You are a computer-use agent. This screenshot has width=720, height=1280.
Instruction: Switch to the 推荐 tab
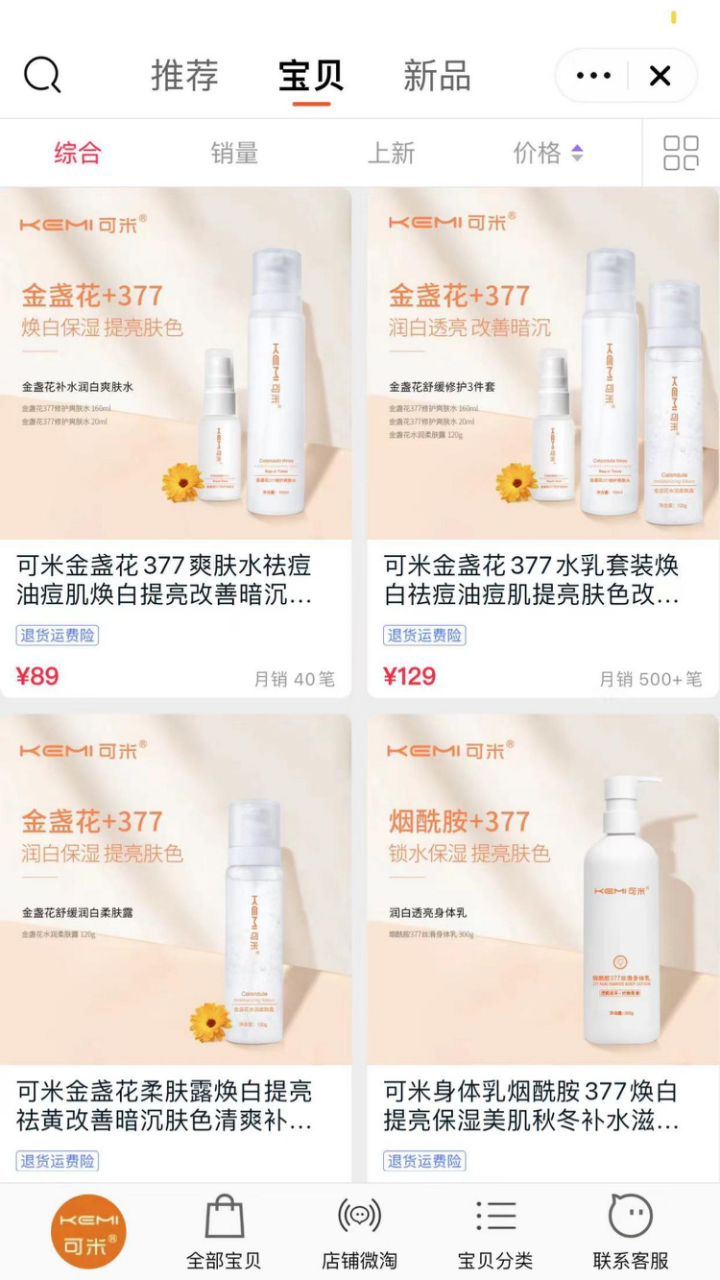click(x=184, y=76)
